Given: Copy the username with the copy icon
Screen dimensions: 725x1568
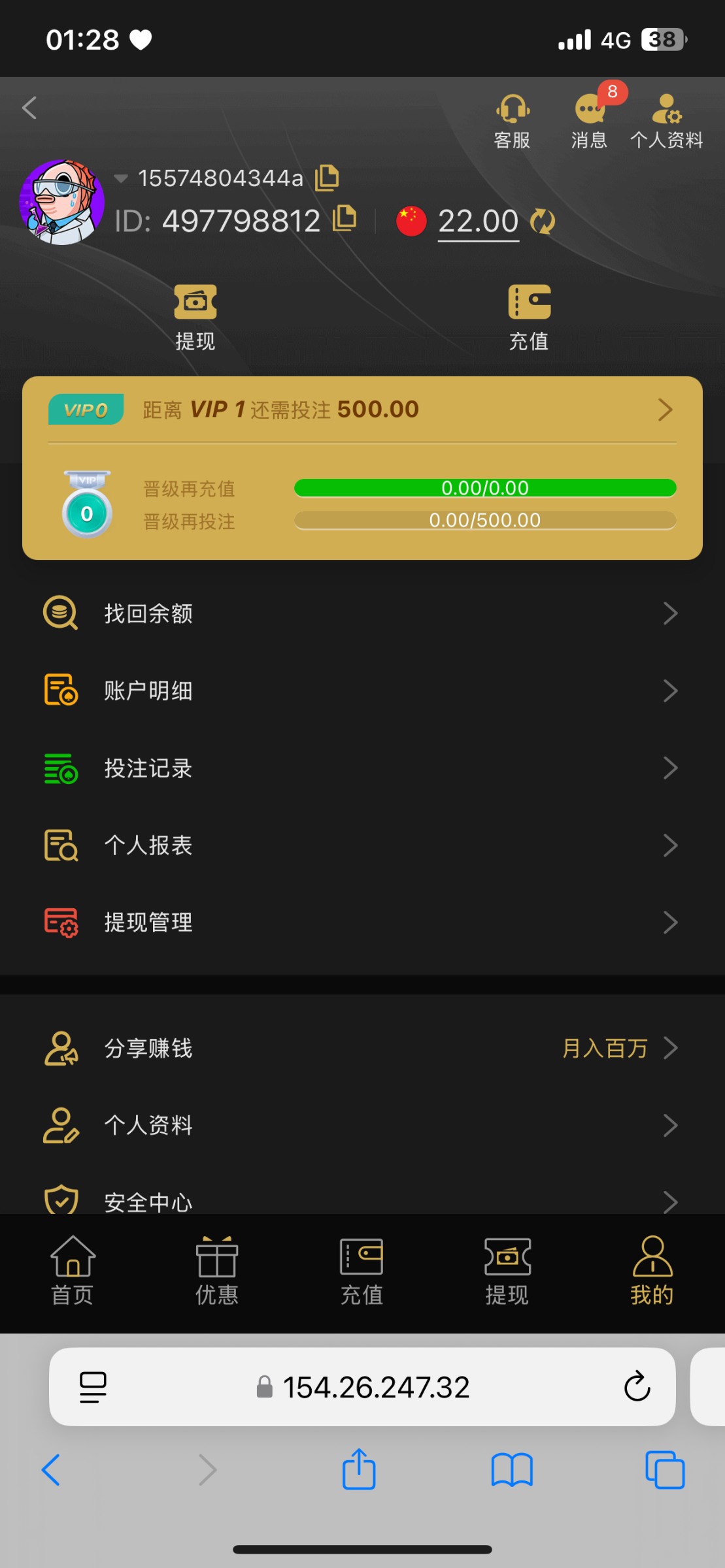Looking at the screenshot, I should coord(327,177).
